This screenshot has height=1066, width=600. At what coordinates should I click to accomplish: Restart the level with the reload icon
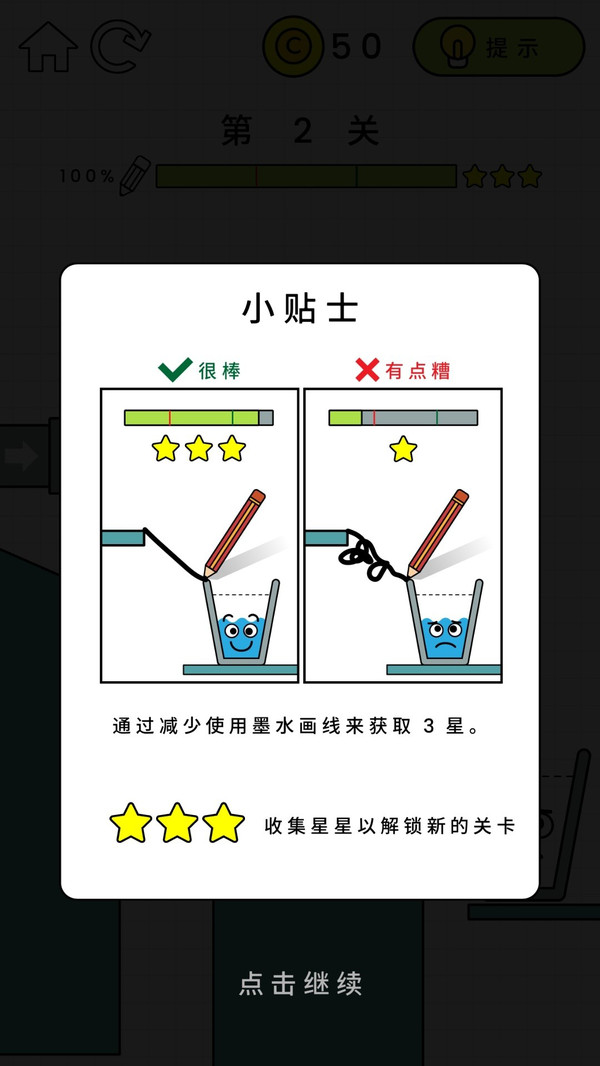pyautogui.click(x=120, y=46)
